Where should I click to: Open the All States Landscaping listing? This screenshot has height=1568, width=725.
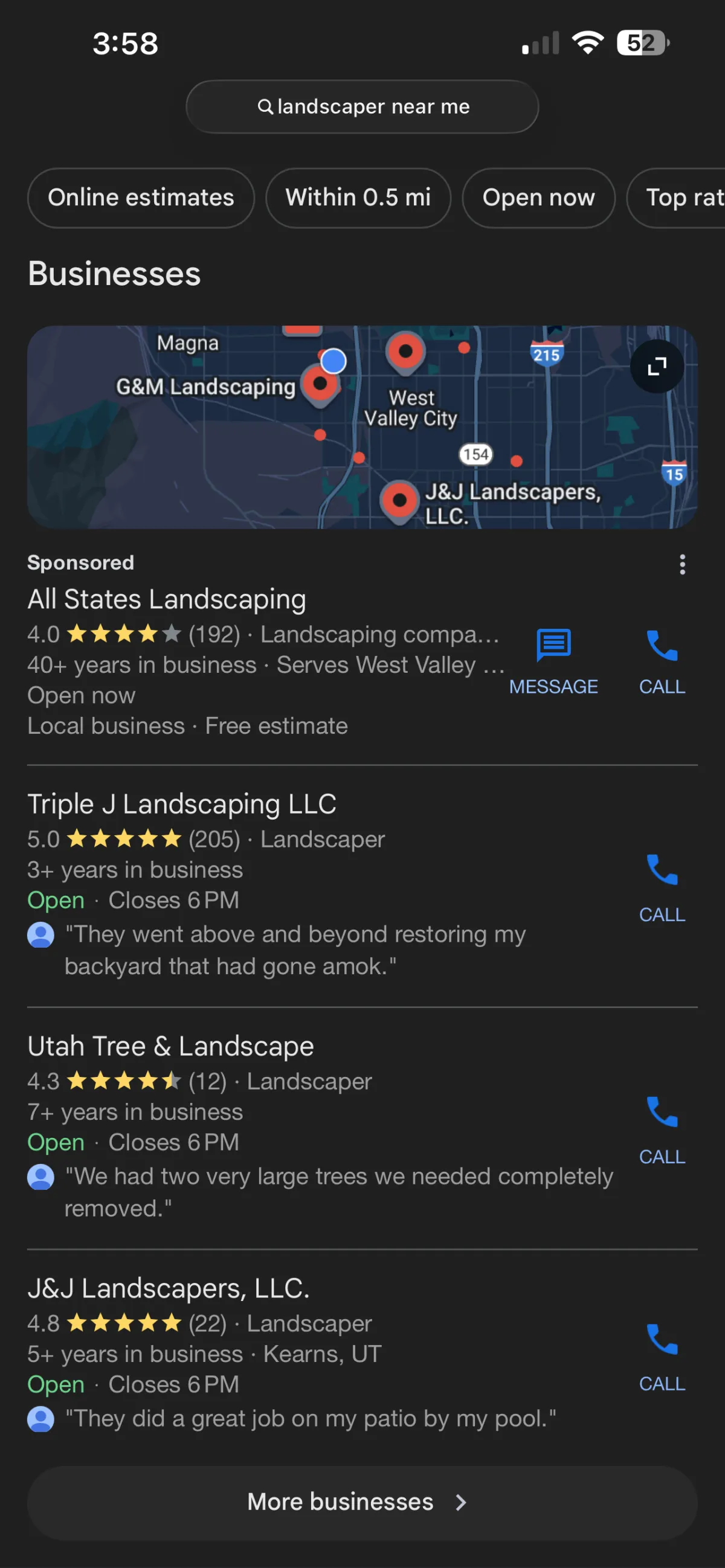(167, 600)
